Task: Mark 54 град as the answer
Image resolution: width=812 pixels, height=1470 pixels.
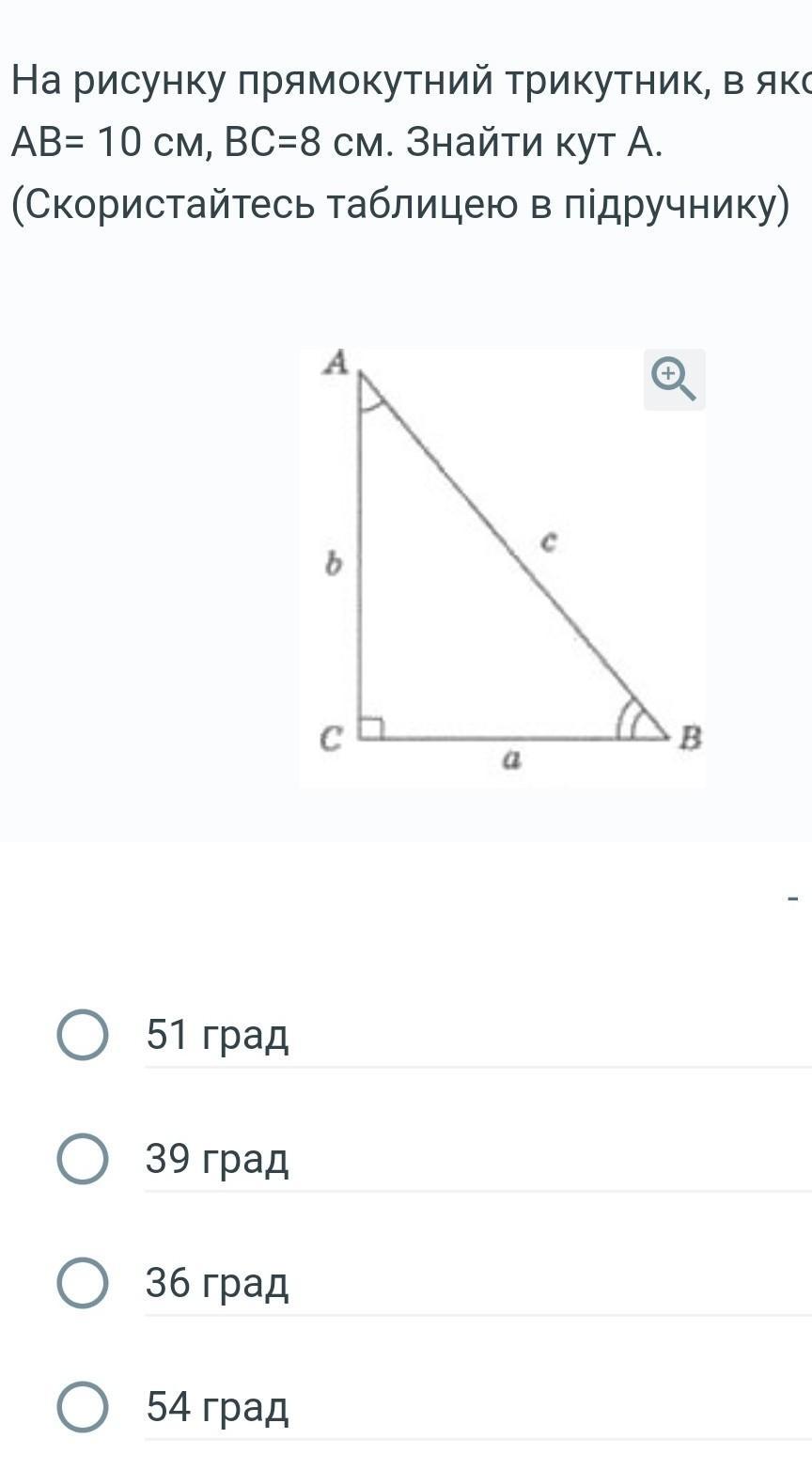Action: coord(83,1407)
